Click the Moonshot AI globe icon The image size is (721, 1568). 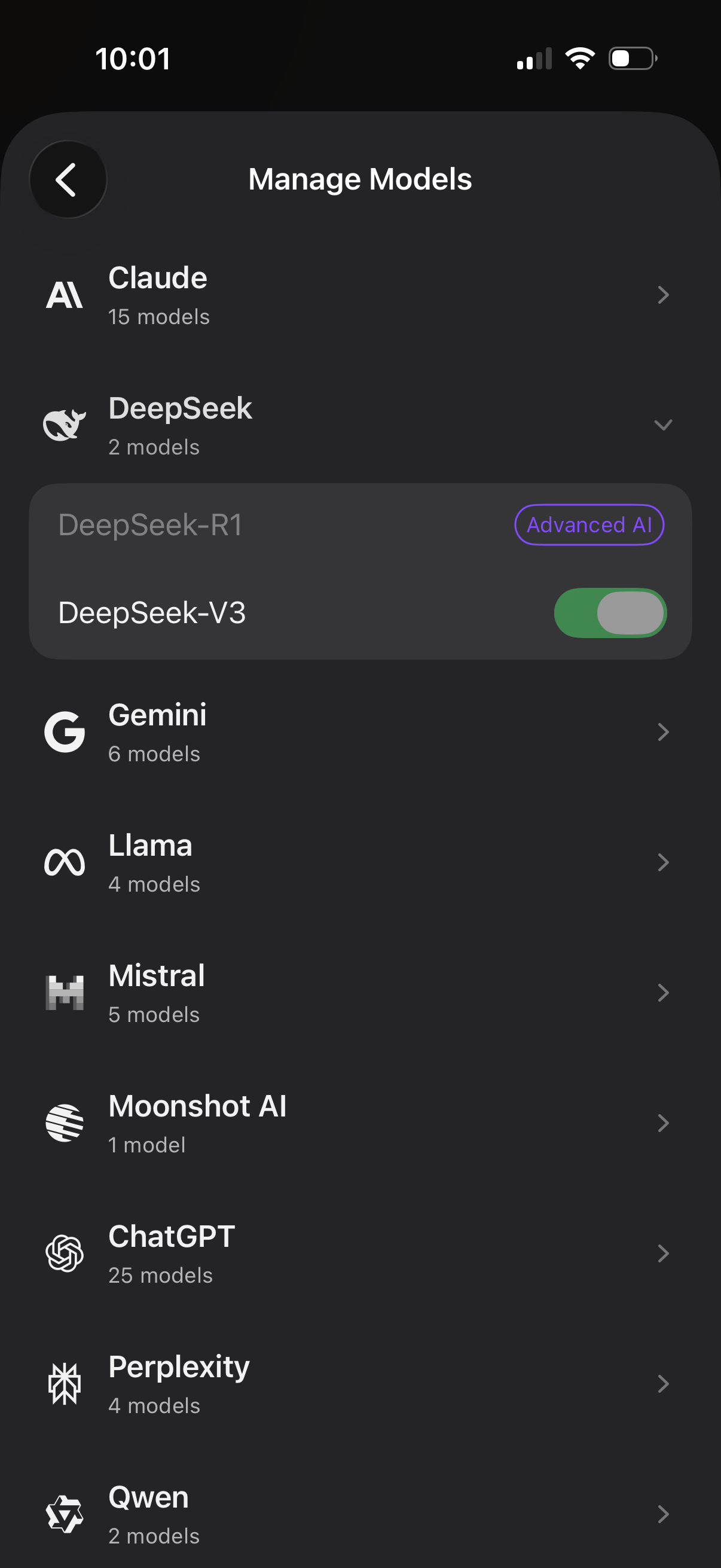pyautogui.click(x=65, y=1123)
